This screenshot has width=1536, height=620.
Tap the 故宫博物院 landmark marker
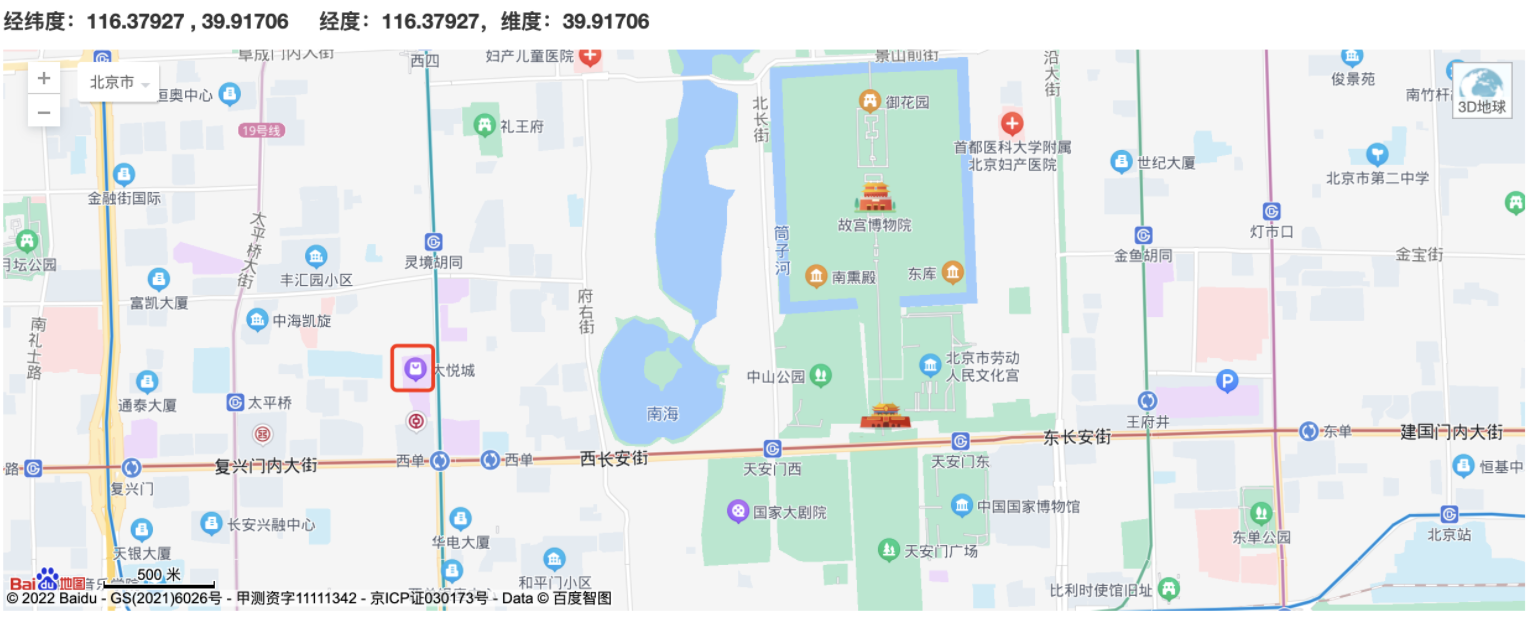click(x=874, y=196)
